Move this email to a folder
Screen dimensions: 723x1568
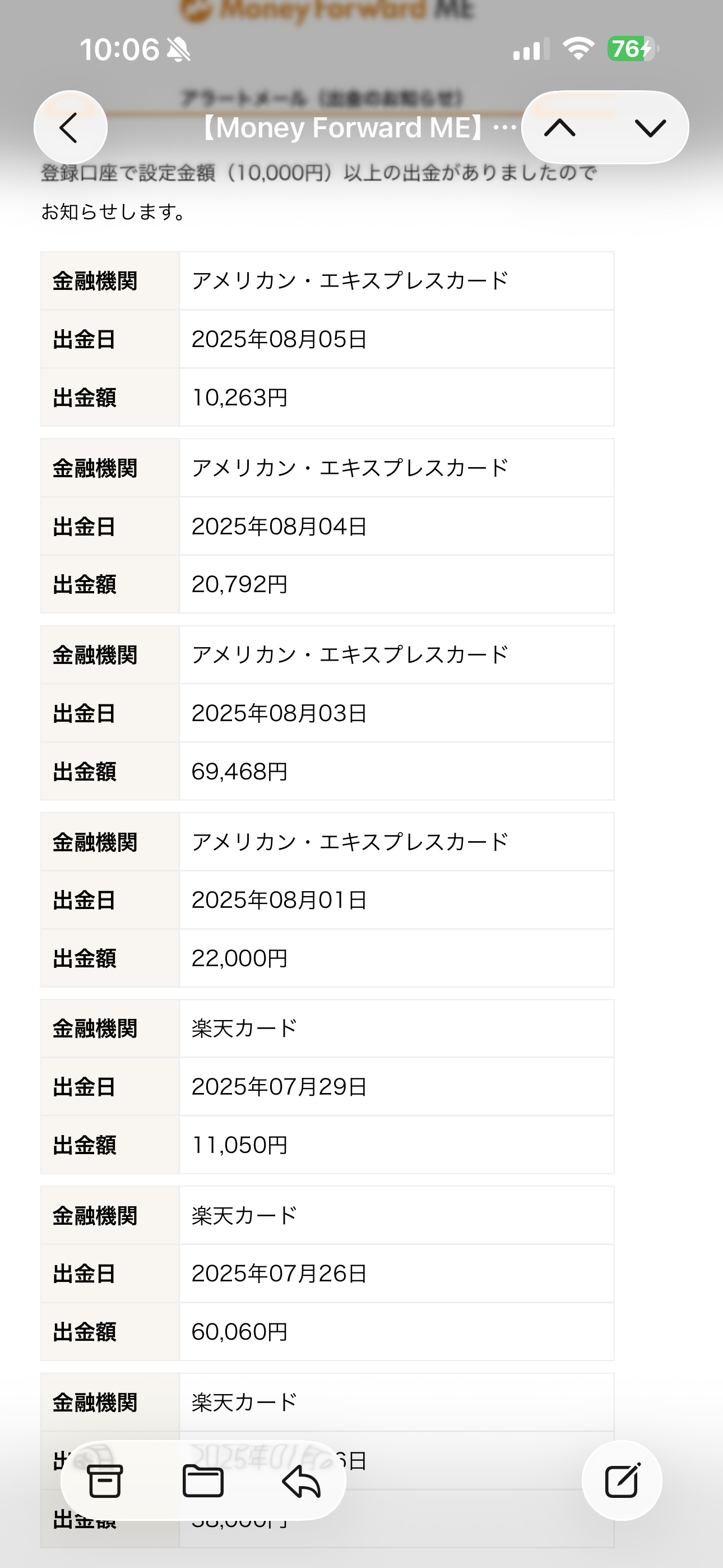point(203,1481)
